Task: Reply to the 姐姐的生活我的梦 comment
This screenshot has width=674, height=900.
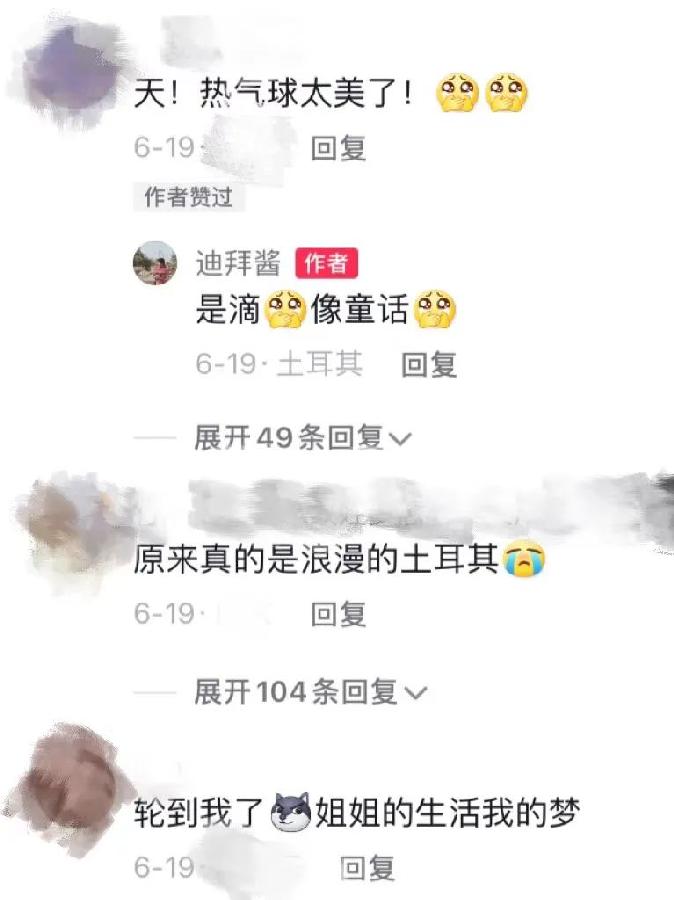Action: [x=367, y=868]
